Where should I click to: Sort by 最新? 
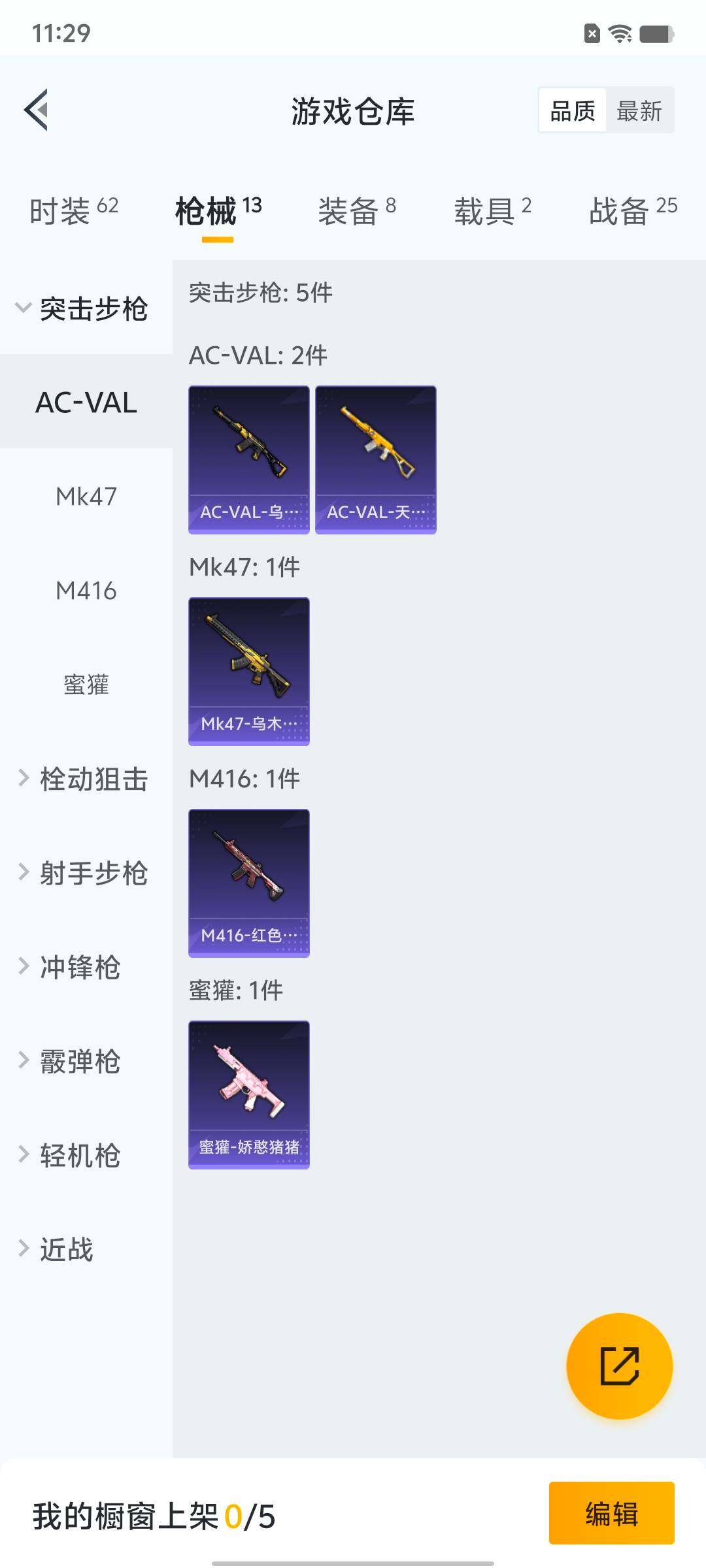[x=639, y=110]
